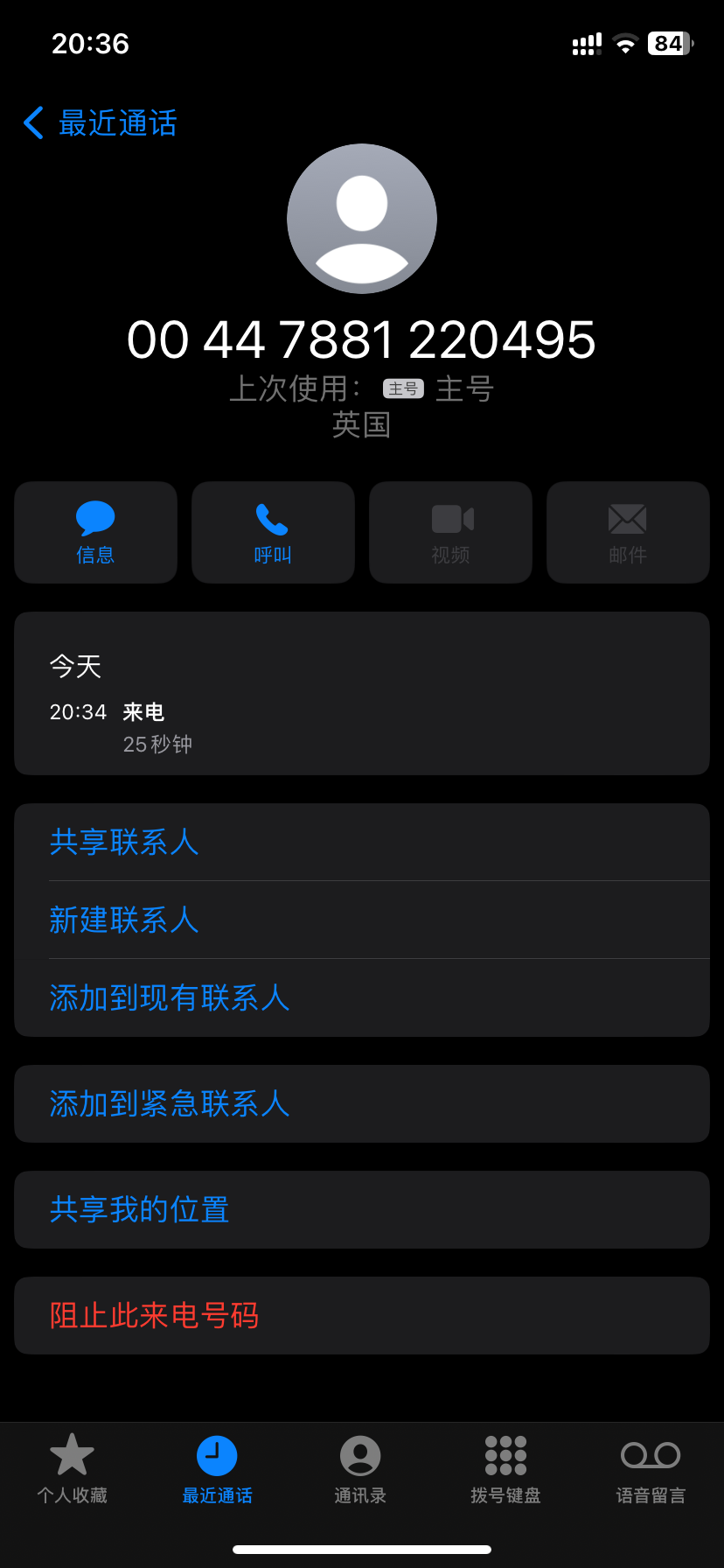Tap 阻止此来电号码 to block number

tap(154, 1315)
